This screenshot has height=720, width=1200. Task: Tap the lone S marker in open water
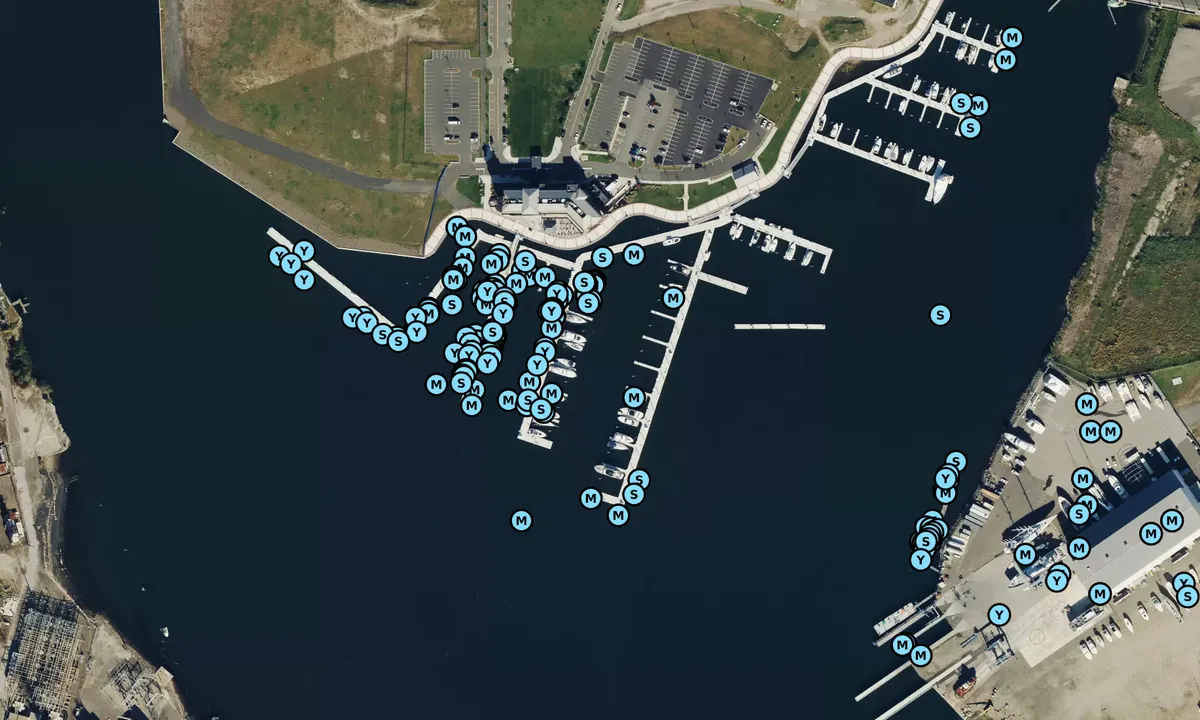[x=940, y=315]
